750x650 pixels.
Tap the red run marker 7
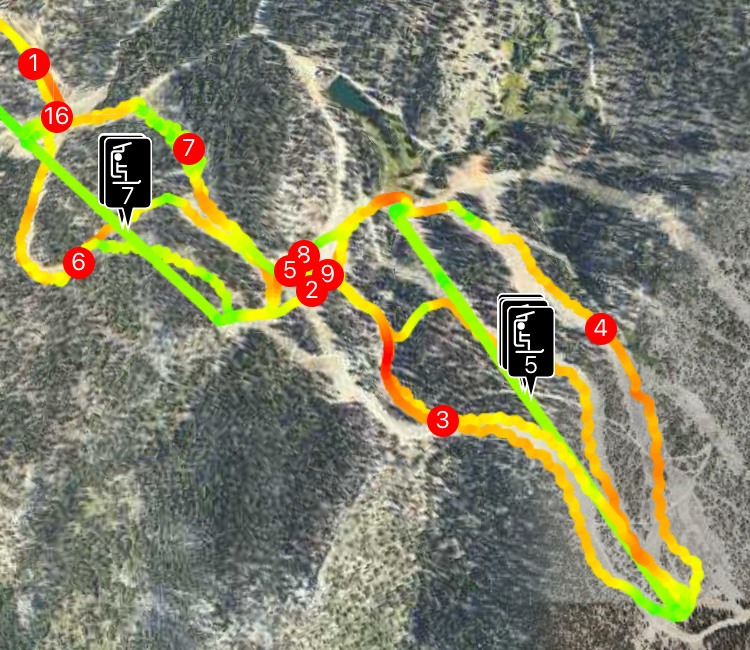click(x=188, y=149)
